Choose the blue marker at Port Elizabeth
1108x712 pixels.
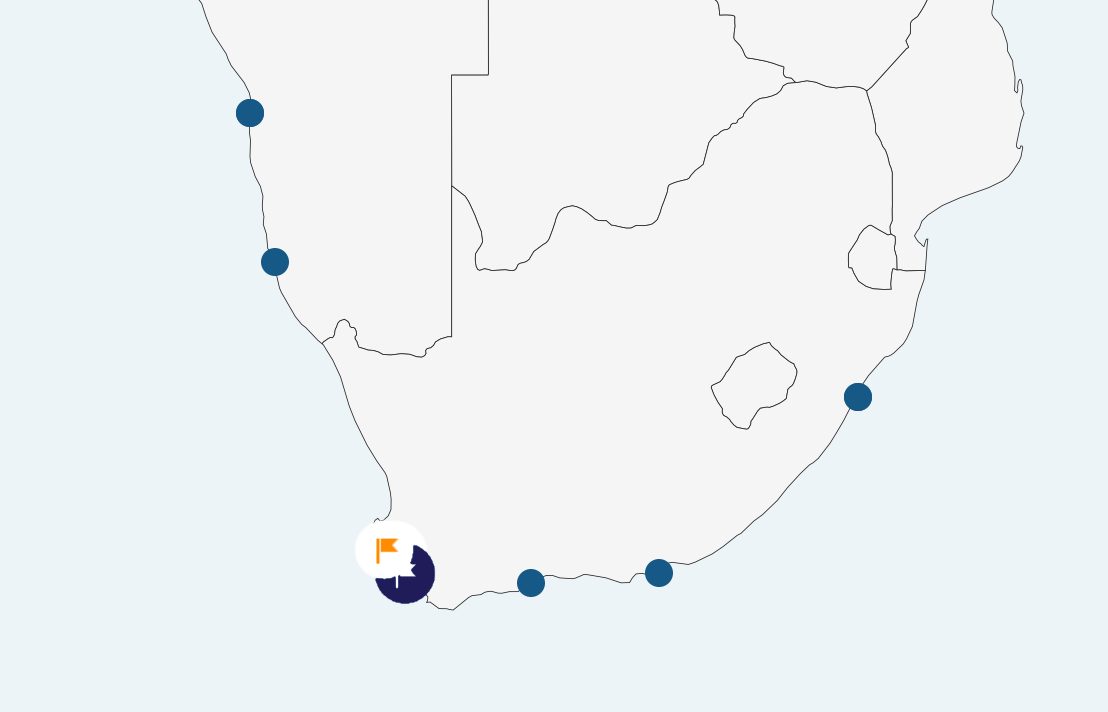(659, 573)
